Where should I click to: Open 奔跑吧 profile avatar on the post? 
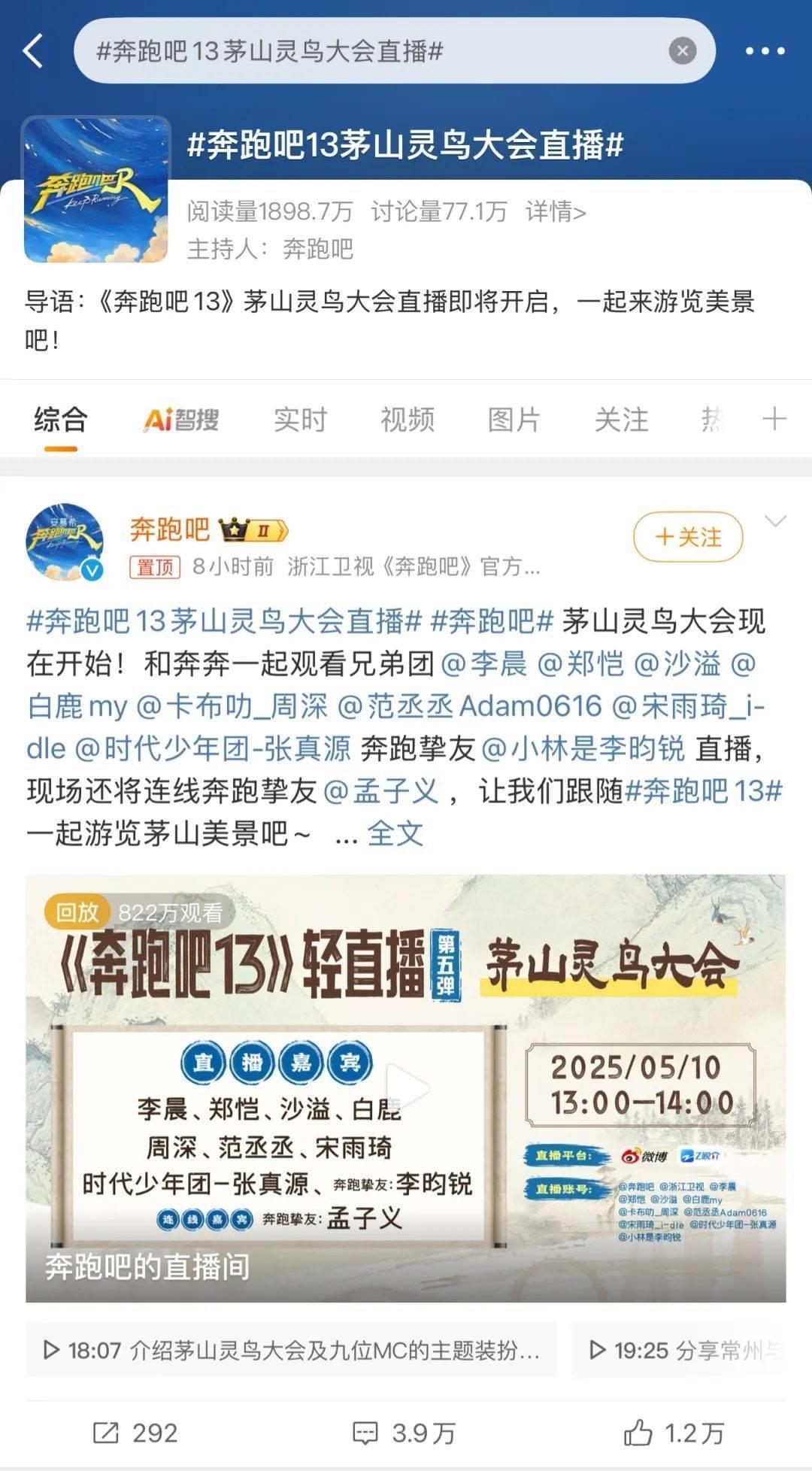(65, 541)
